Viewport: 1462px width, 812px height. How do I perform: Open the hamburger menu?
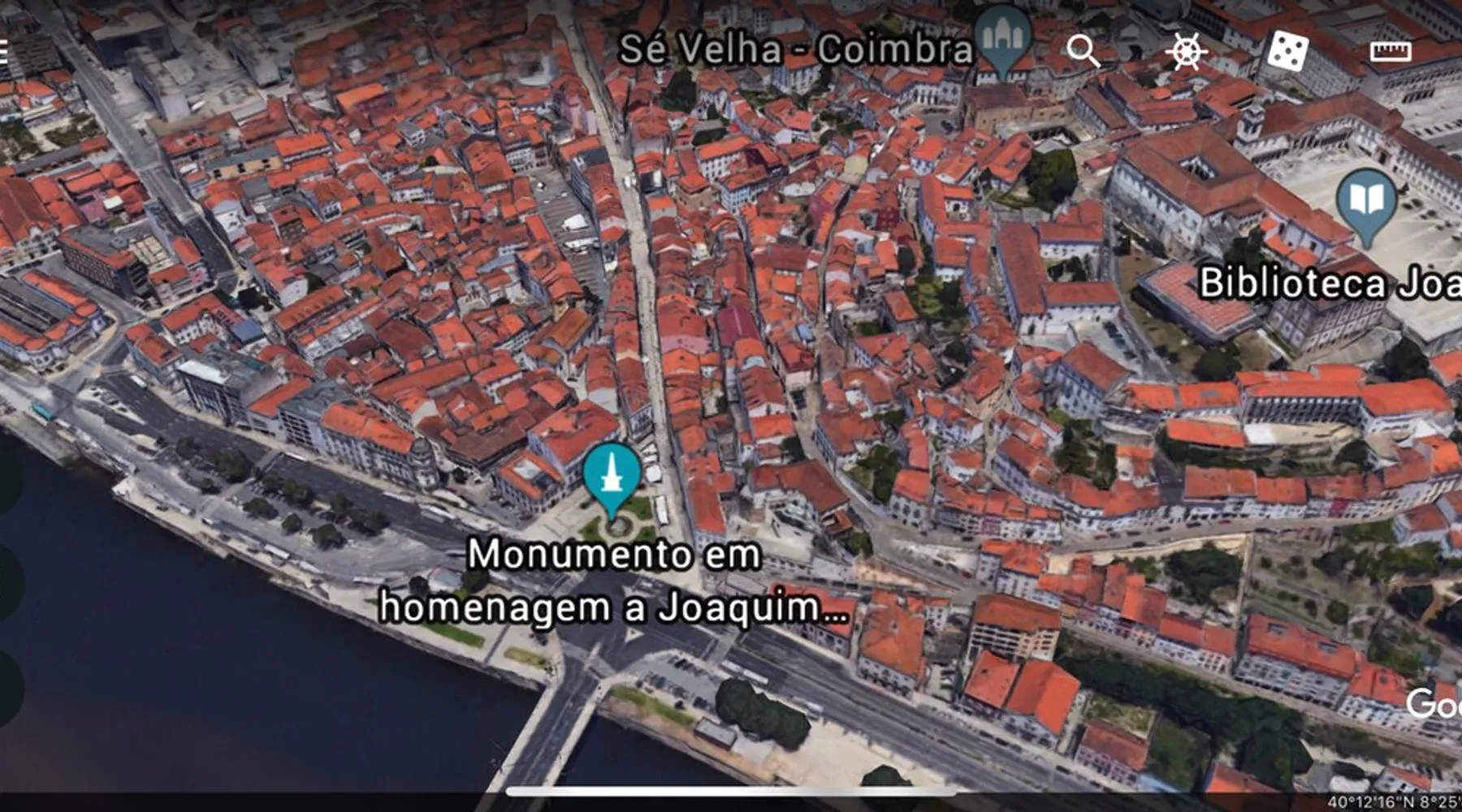click(x=4, y=52)
